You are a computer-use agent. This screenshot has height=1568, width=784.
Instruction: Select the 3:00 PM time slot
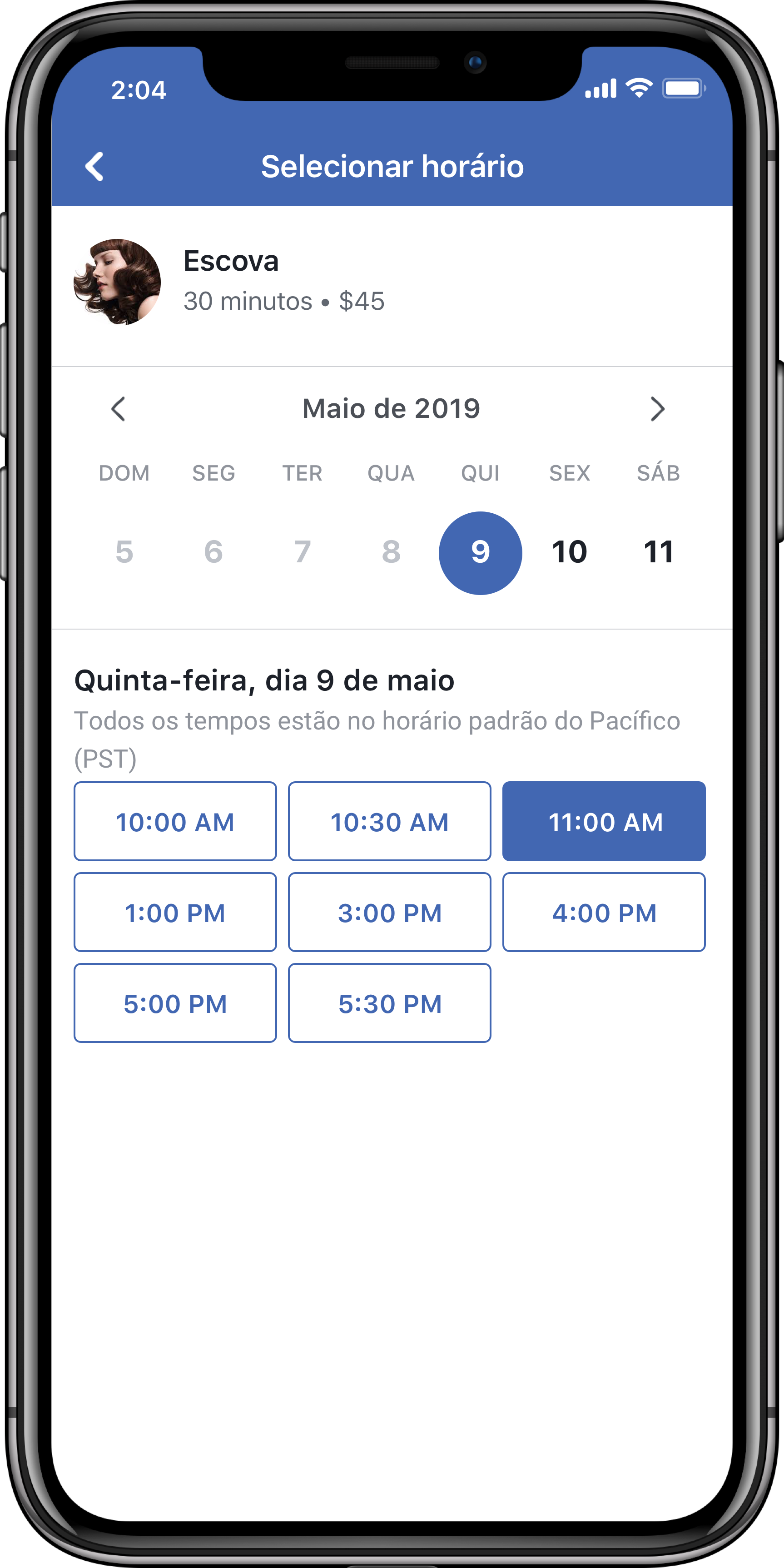390,912
